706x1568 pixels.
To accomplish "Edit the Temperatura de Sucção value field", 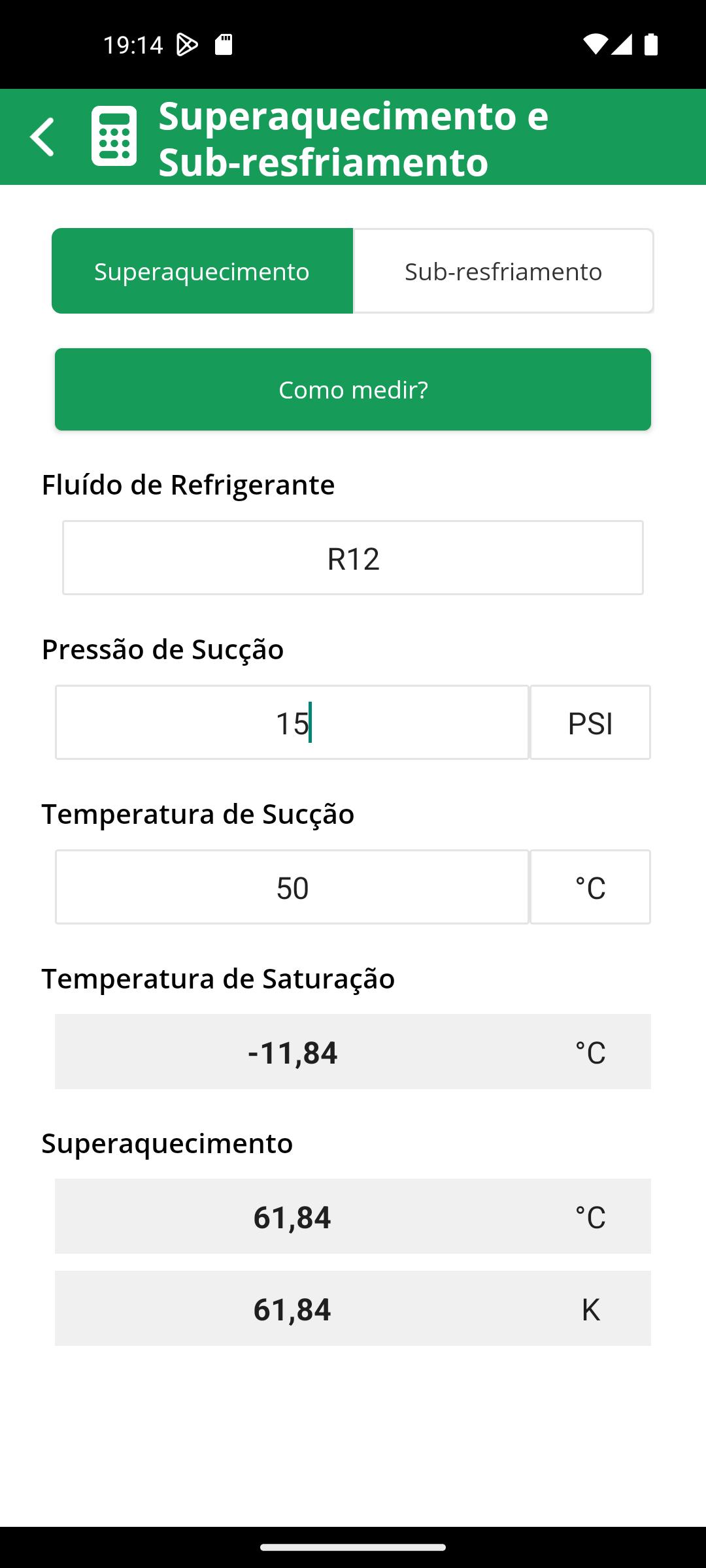I will (292, 887).
